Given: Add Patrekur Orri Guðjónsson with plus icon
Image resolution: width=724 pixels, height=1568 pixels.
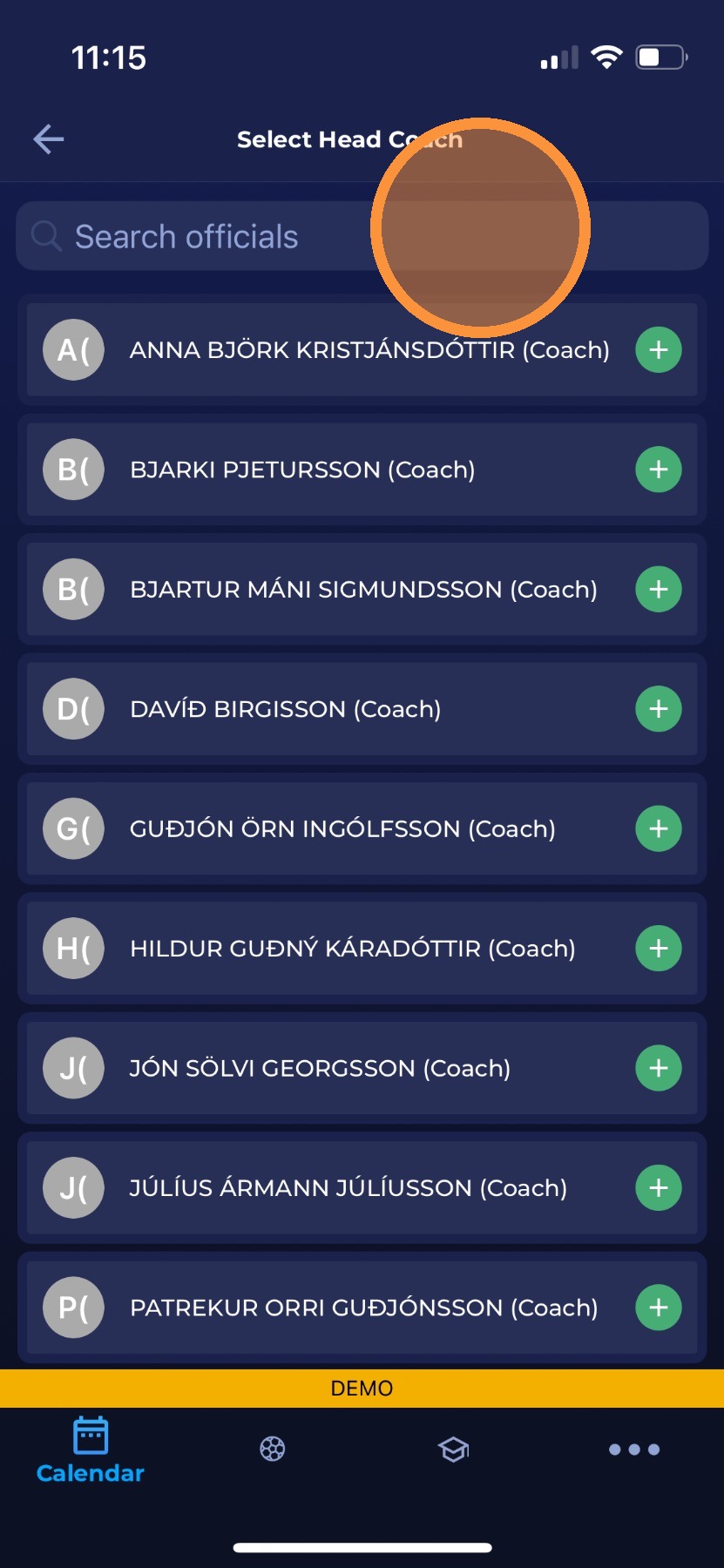Looking at the screenshot, I should [x=658, y=1308].
